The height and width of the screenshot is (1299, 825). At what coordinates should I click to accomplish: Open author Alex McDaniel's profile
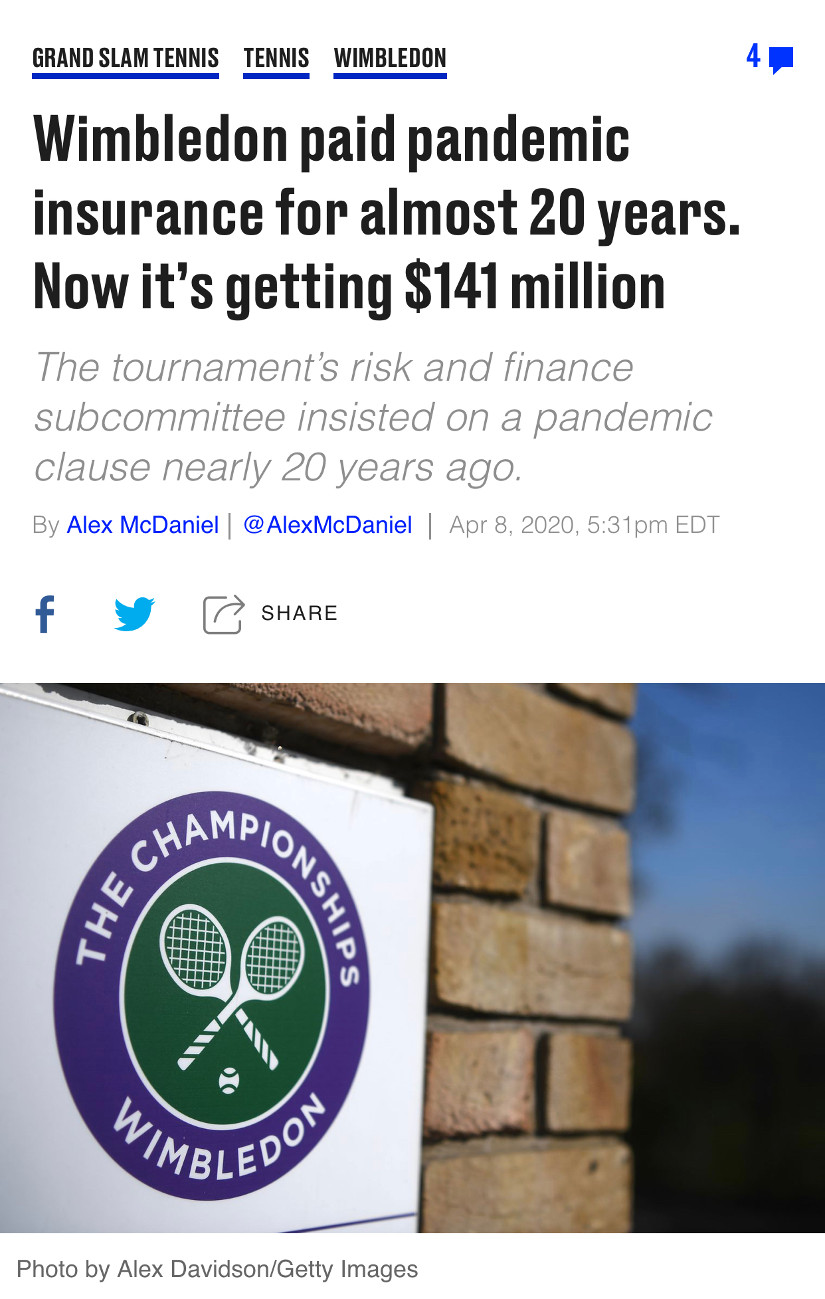coord(142,525)
